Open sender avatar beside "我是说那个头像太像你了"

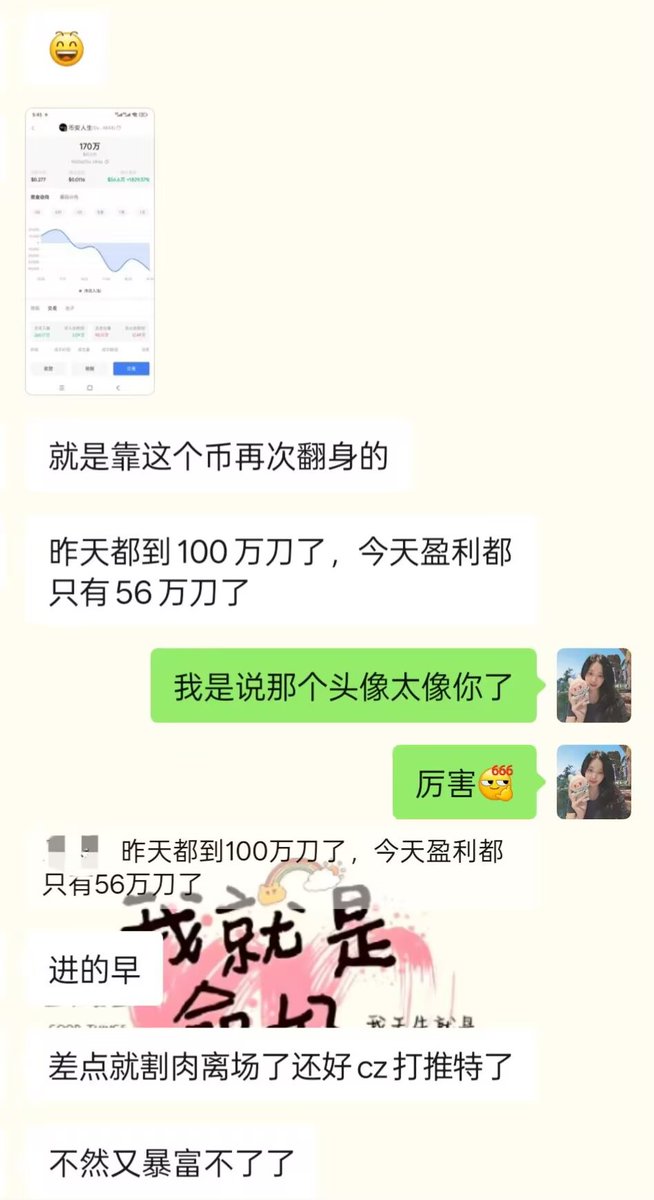click(x=593, y=685)
